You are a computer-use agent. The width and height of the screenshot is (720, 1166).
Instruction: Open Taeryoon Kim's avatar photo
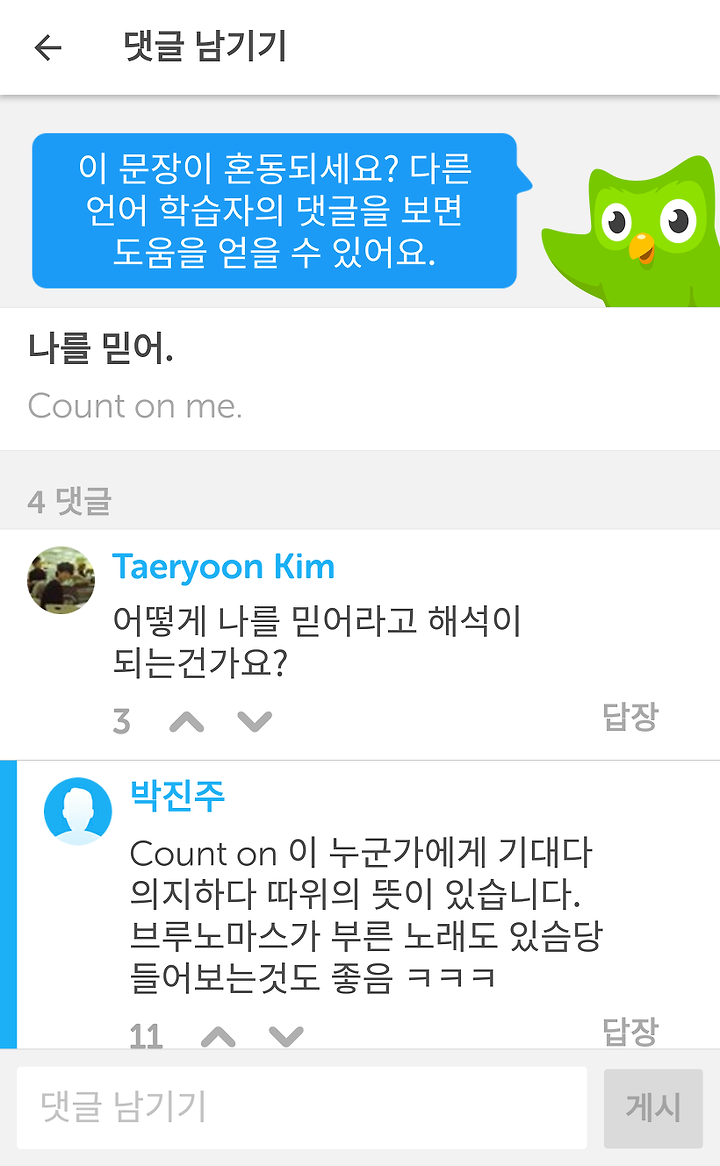click(x=61, y=580)
